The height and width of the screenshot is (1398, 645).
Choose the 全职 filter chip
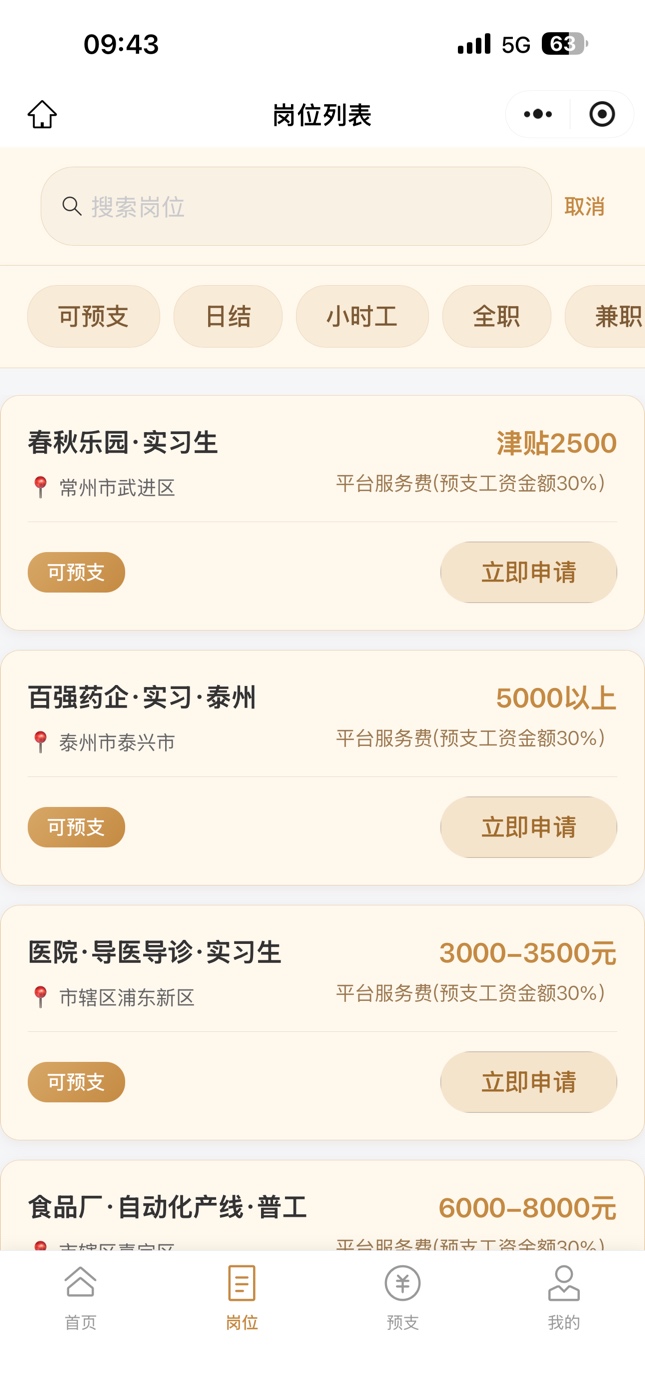pos(496,317)
